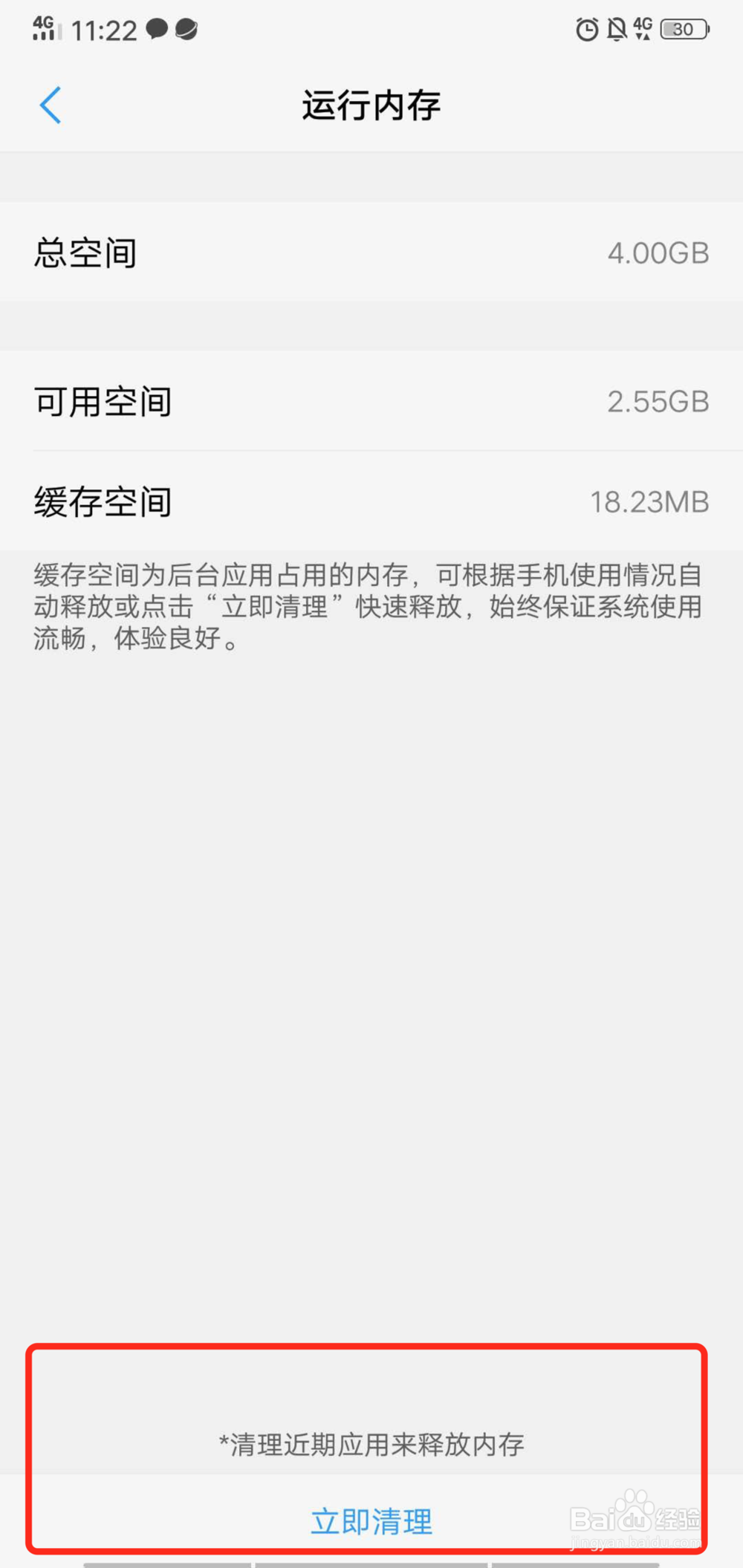743x1568 pixels.
Task: Tap the 4.00GB total space value
Action: tap(657, 253)
